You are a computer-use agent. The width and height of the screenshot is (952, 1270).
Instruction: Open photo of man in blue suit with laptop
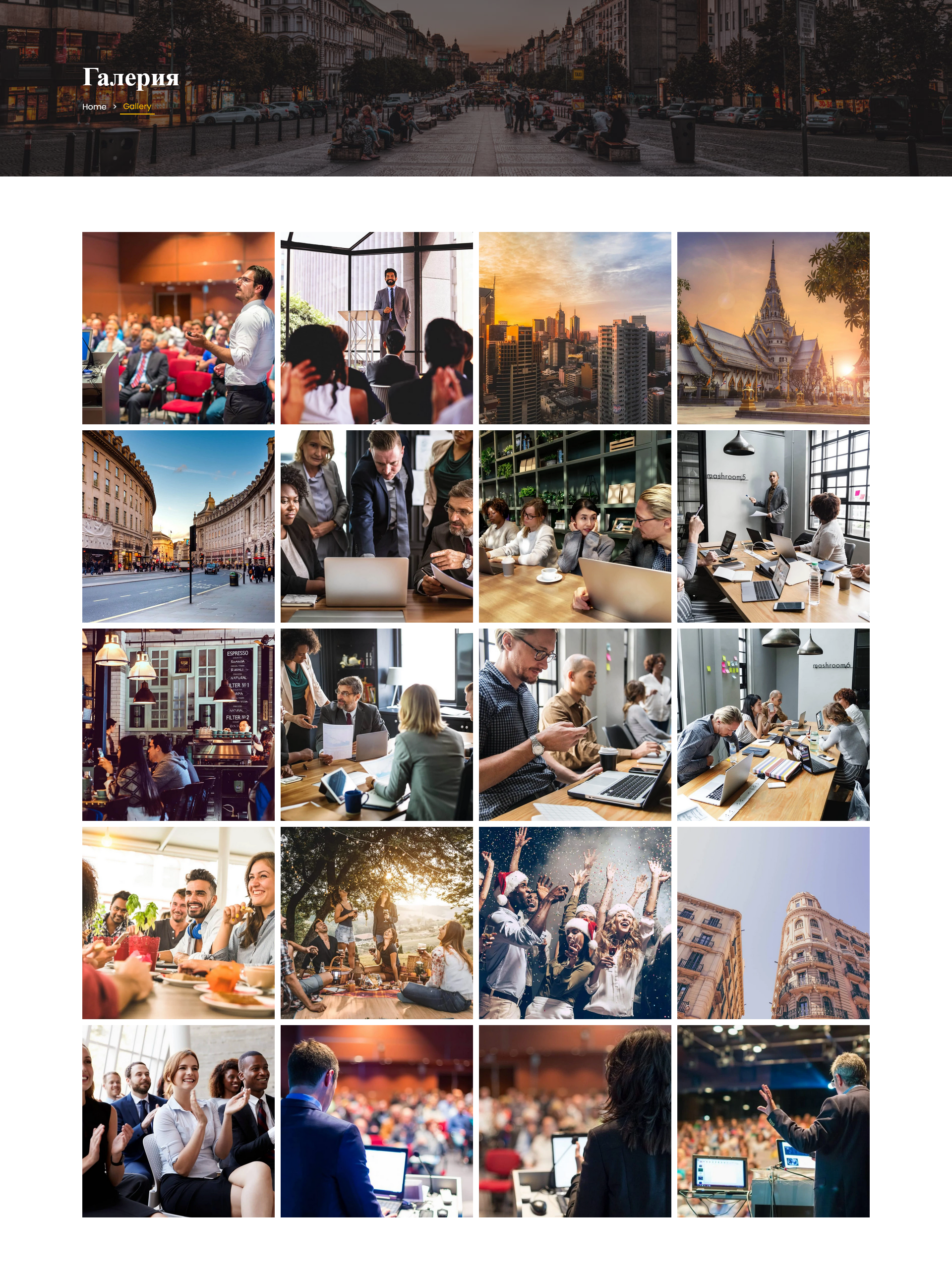[x=377, y=1121]
